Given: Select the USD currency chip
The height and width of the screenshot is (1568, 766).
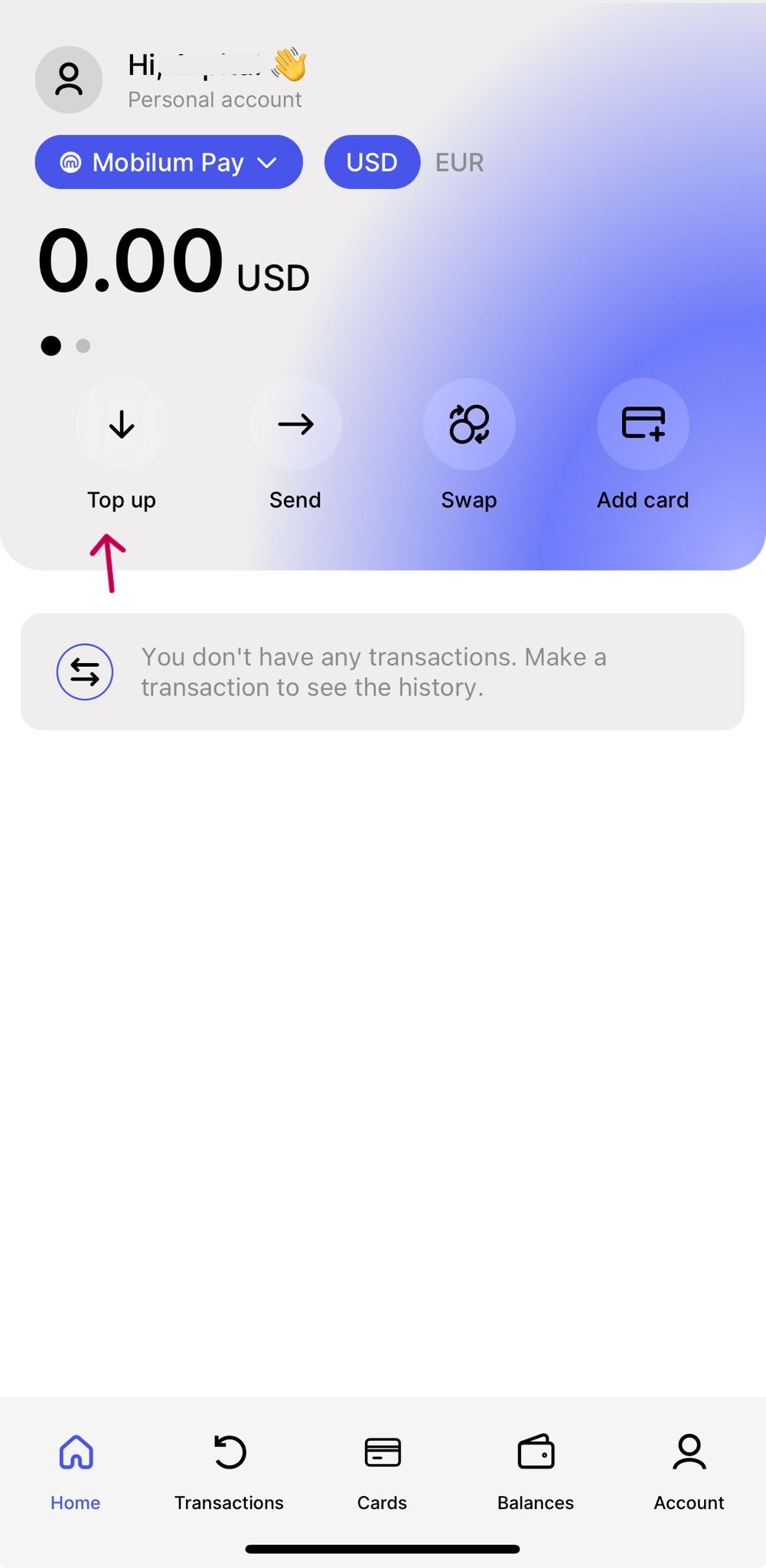Looking at the screenshot, I should (x=372, y=162).
